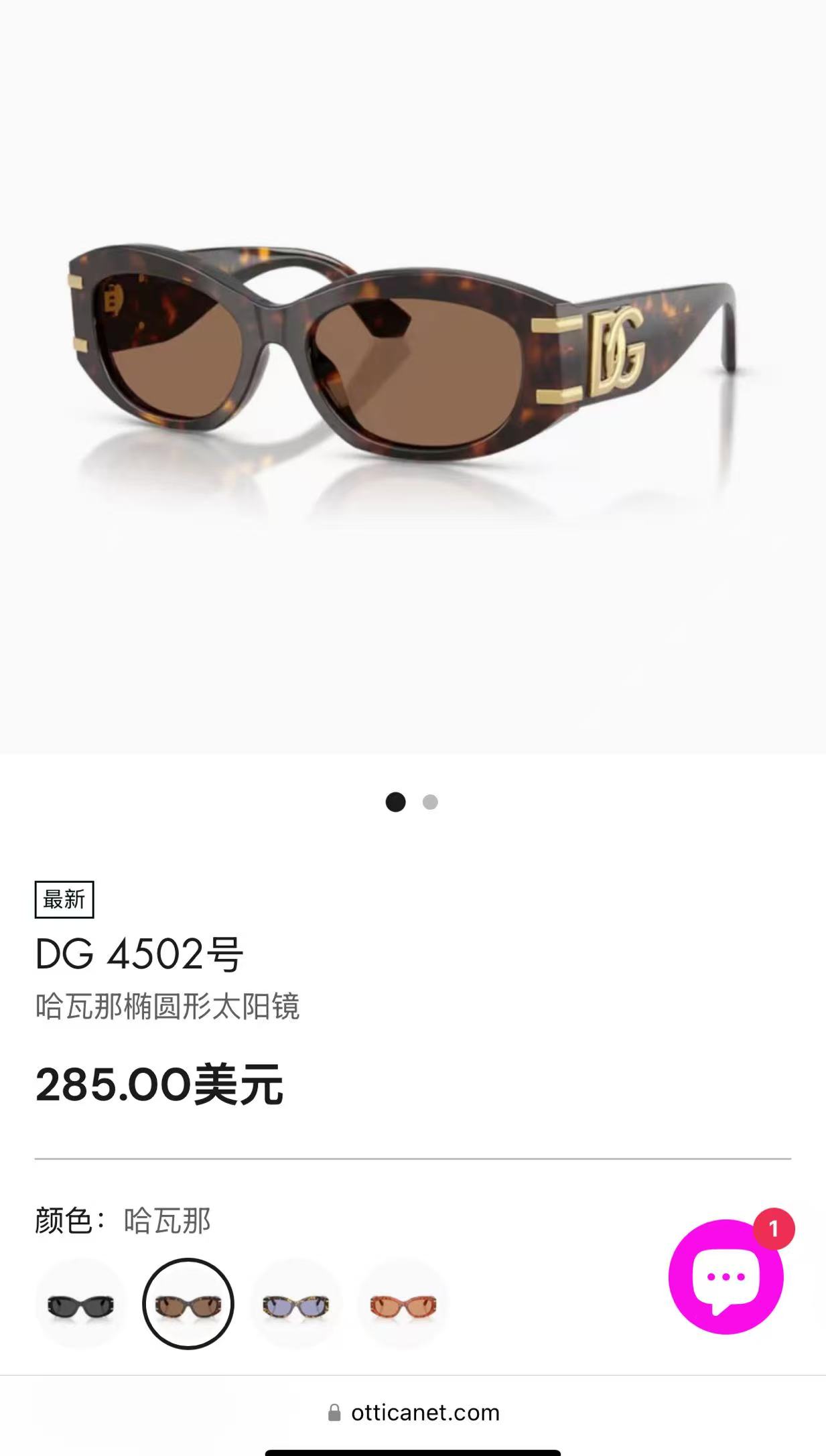Select the black sunglasses color swatch
826x1456 pixels.
[x=80, y=1304]
